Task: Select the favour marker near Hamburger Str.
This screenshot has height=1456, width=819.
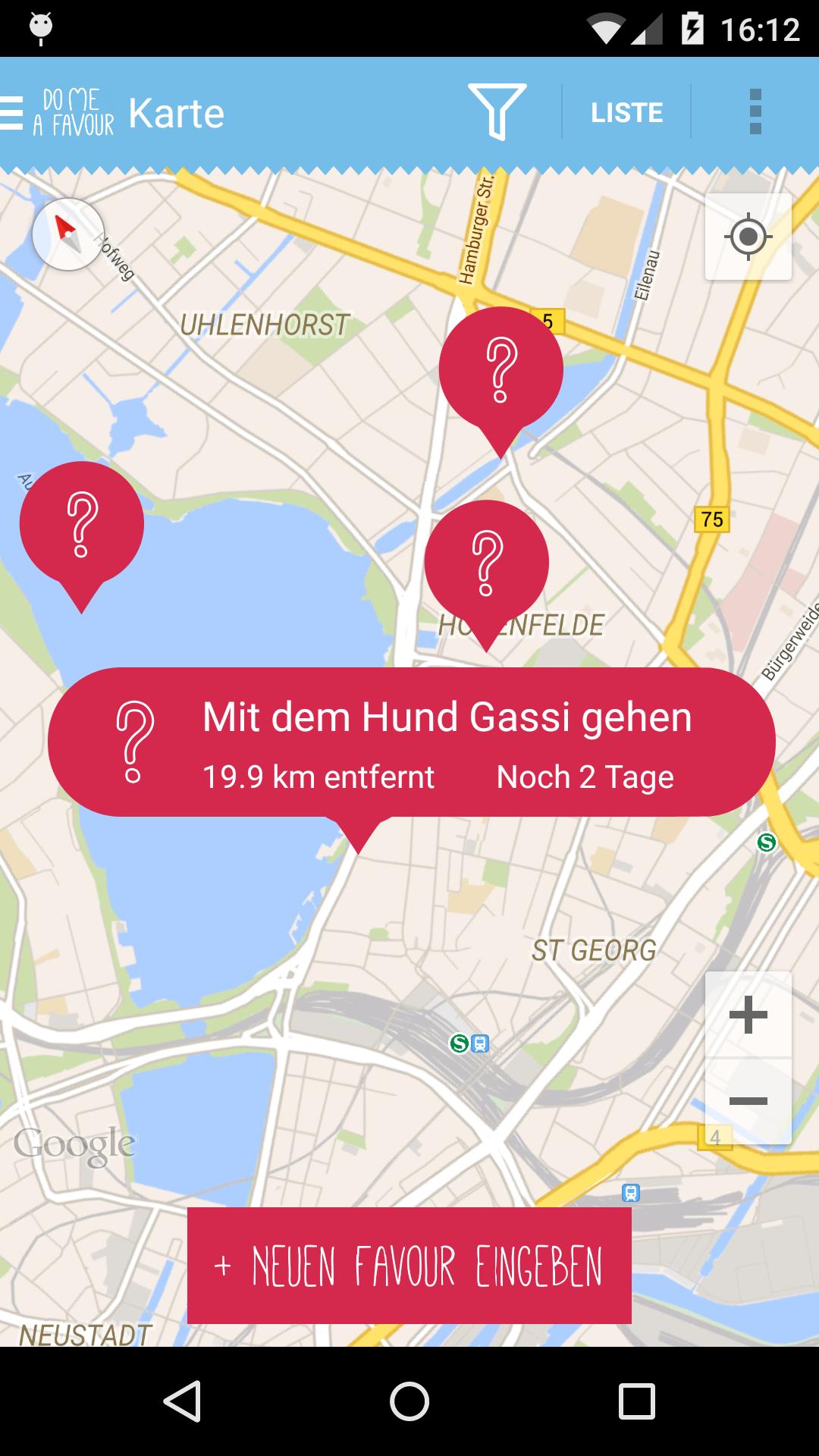Action: tap(500, 370)
